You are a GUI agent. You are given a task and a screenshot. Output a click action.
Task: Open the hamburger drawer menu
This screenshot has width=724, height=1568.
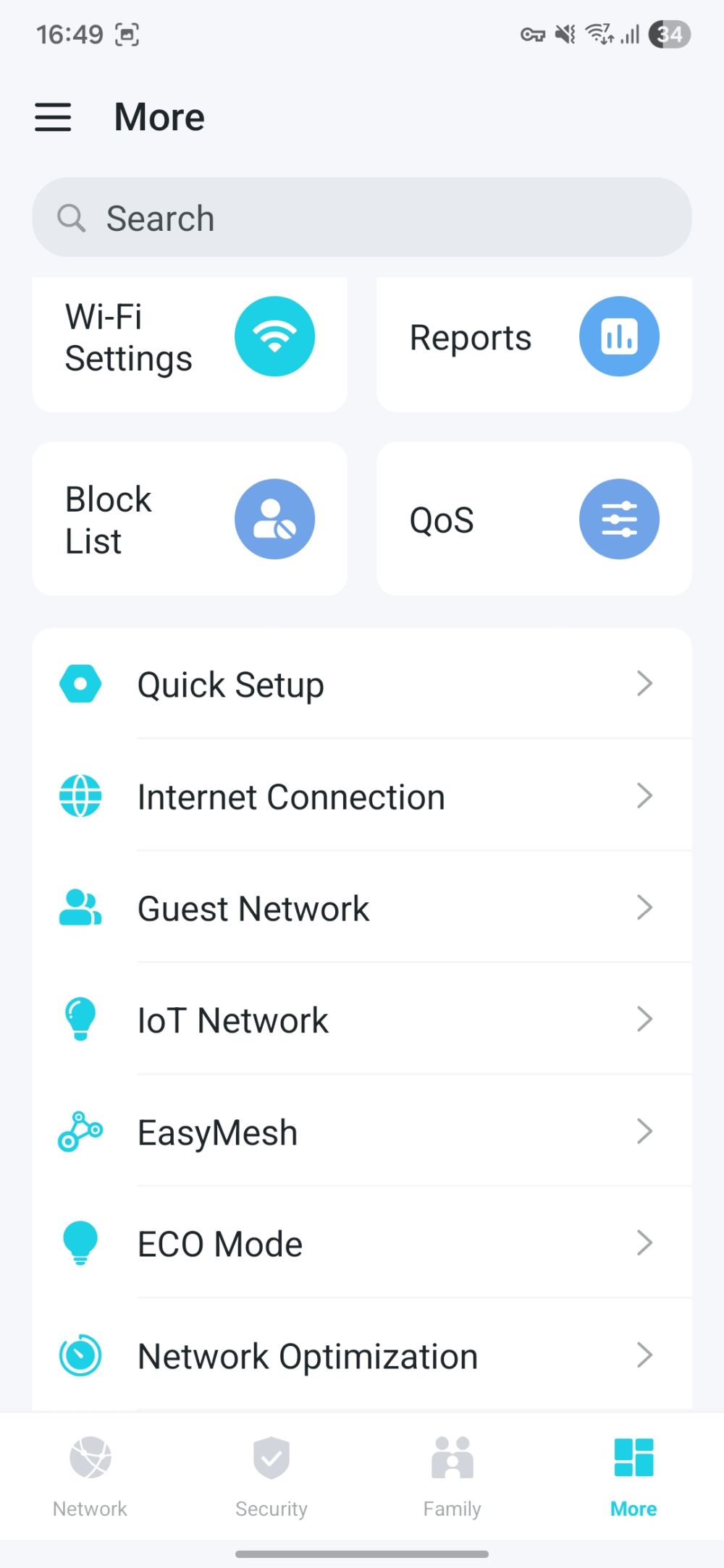(53, 117)
